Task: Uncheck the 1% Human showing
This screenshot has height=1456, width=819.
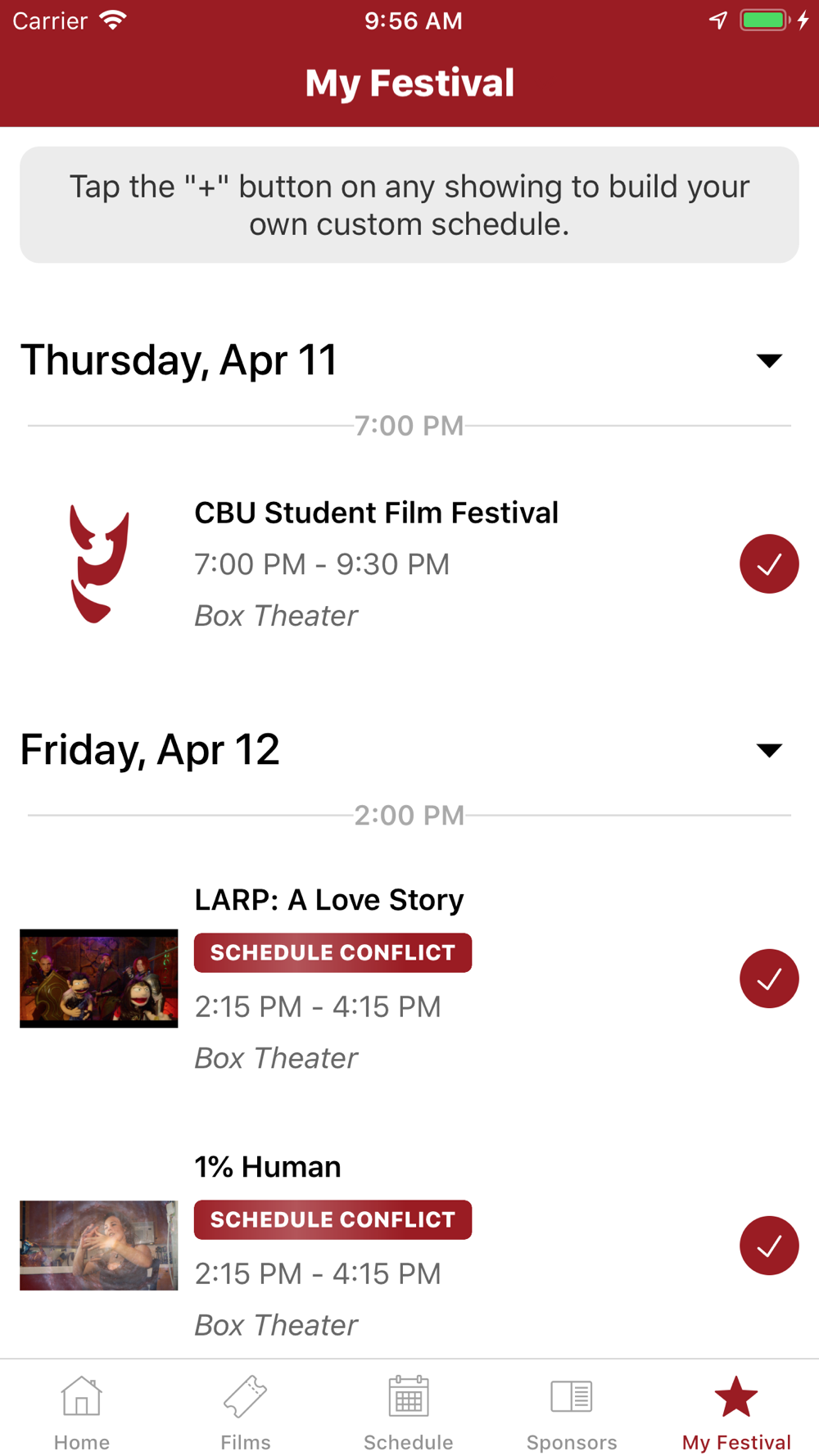Action: tap(769, 1246)
